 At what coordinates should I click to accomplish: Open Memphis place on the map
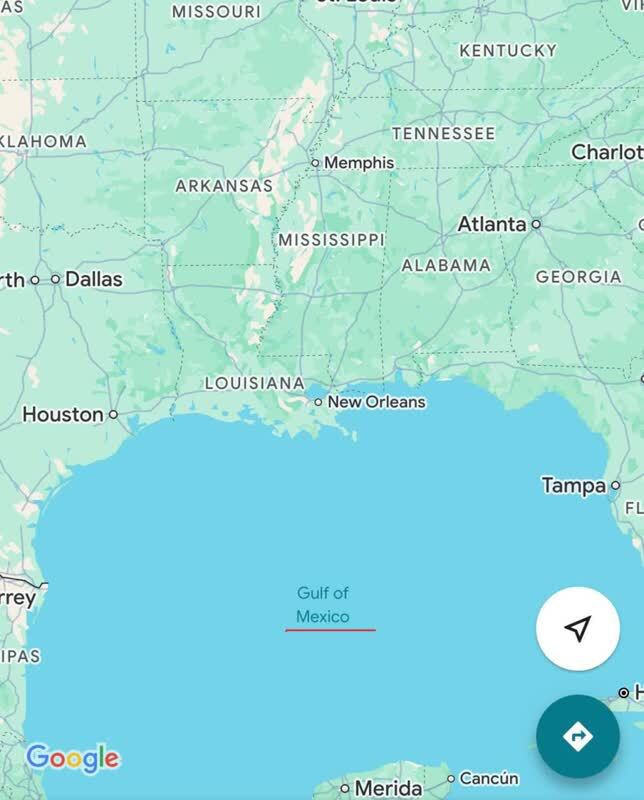tap(358, 162)
